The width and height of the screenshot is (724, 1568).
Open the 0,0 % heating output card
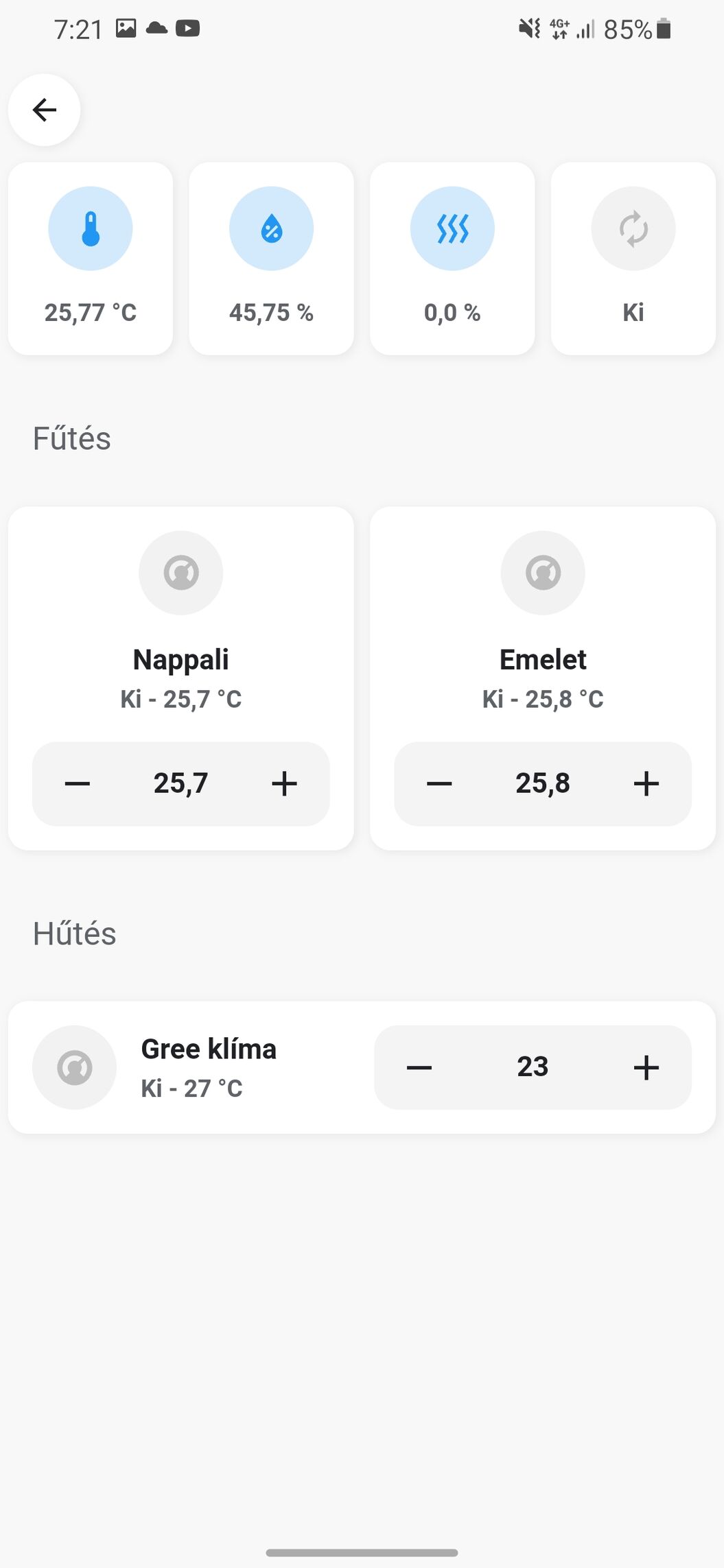pos(452,259)
